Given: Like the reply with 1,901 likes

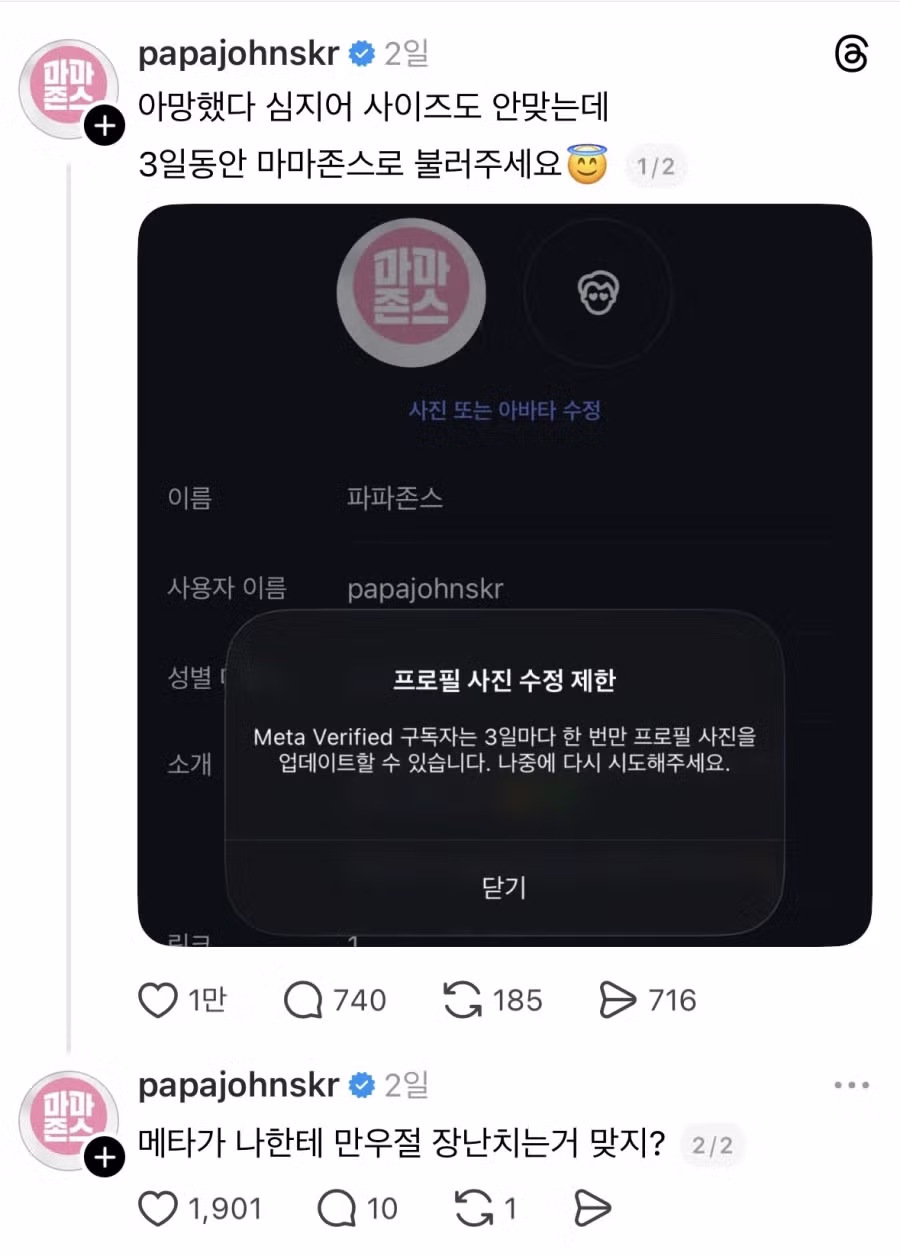Looking at the screenshot, I should pos(158,1209).
